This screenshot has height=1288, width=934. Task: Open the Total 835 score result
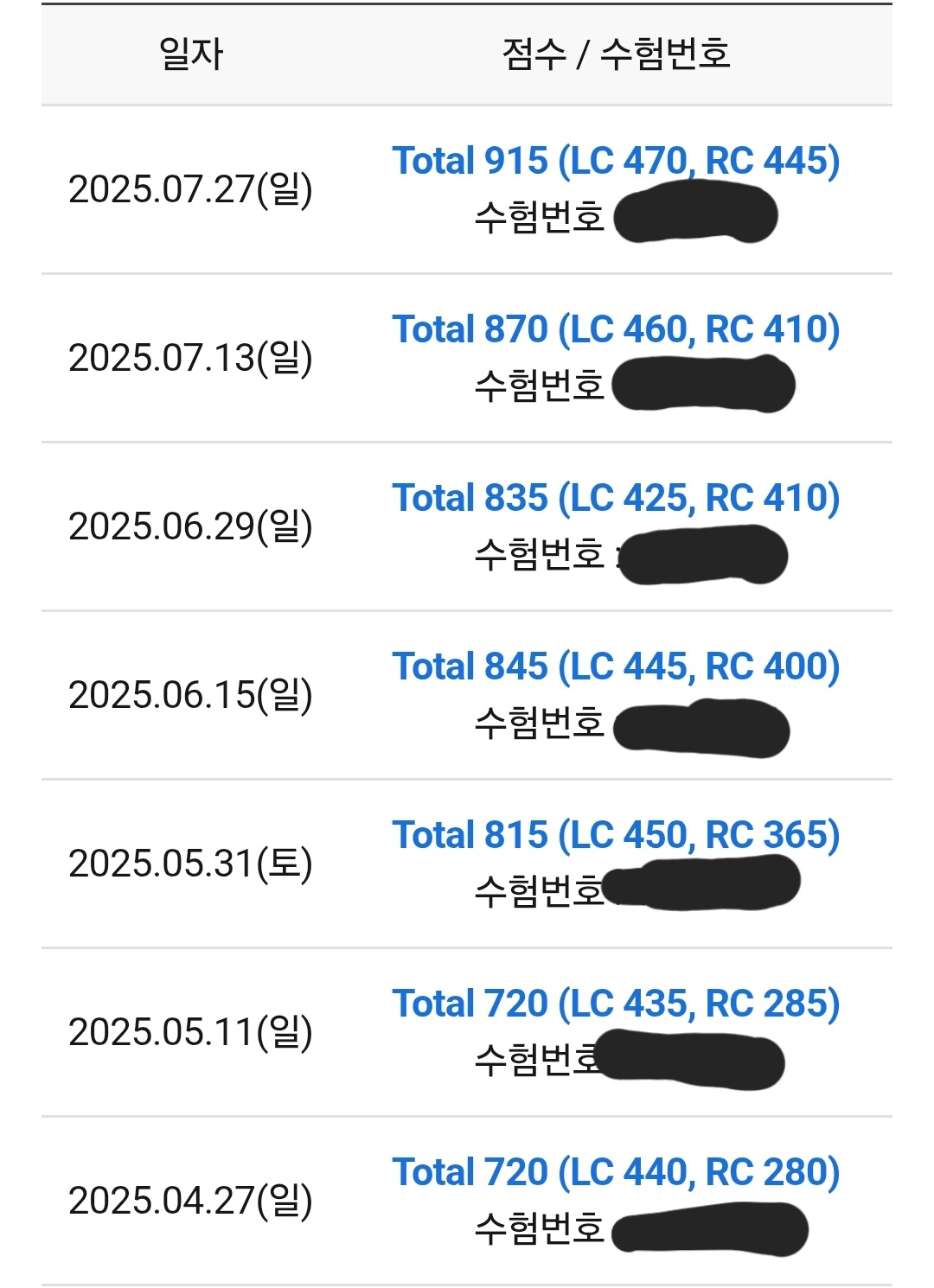tap(616, 498)
